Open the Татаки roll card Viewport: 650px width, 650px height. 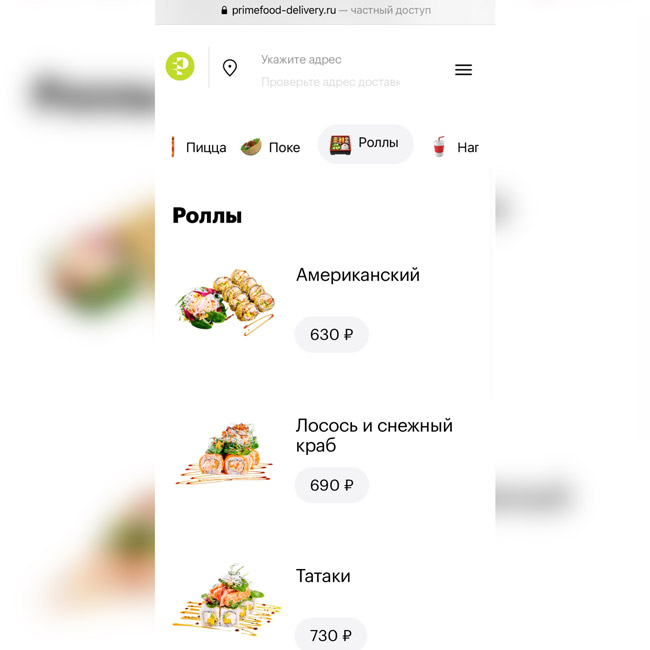point(323,576)
